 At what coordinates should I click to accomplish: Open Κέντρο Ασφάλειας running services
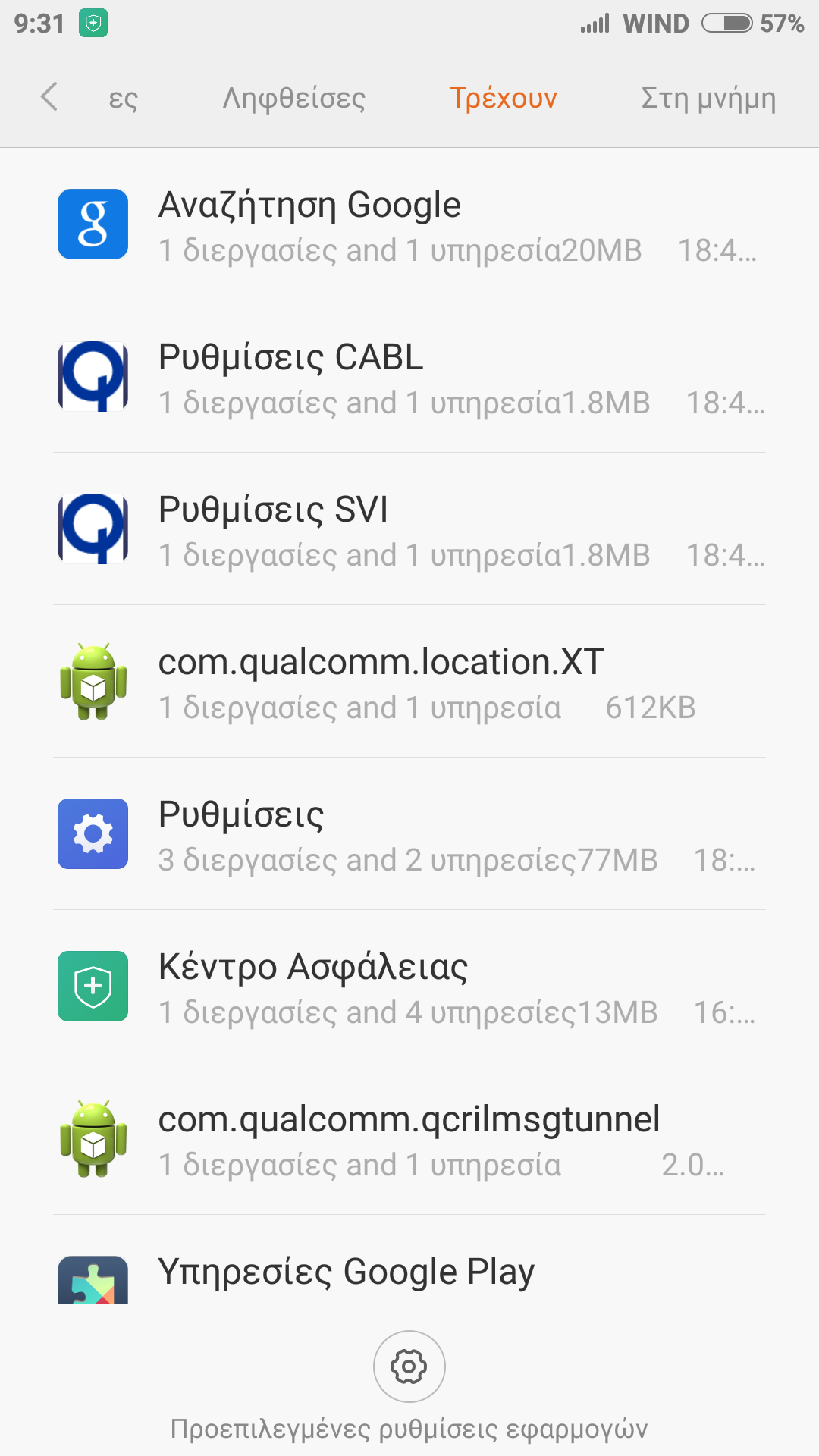click(409, 987)
